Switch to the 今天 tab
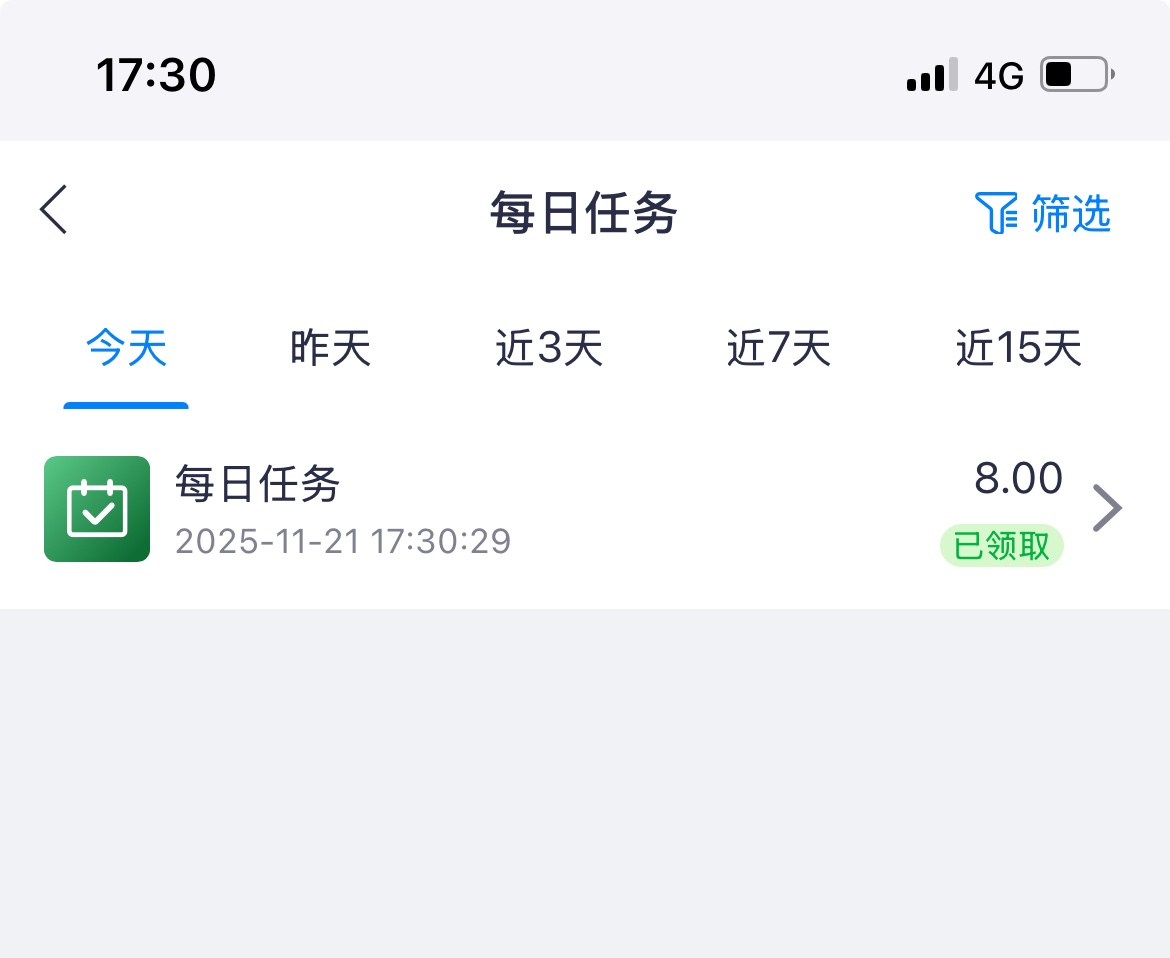Image resolution: width=1170 pixels, height=958 pixels. pyautogui.click(x=126, y=349)
